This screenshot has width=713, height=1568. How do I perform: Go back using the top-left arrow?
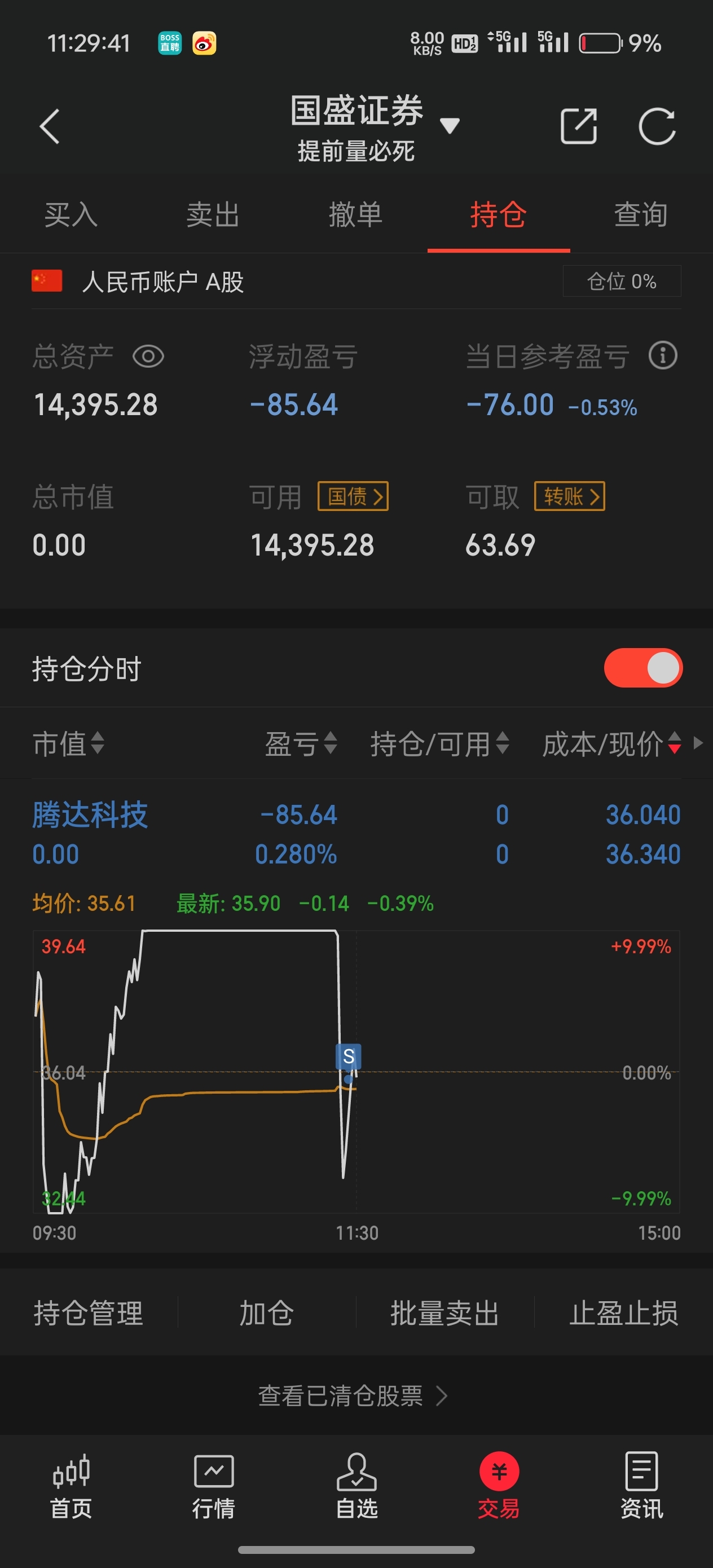[x=50, y=126]
